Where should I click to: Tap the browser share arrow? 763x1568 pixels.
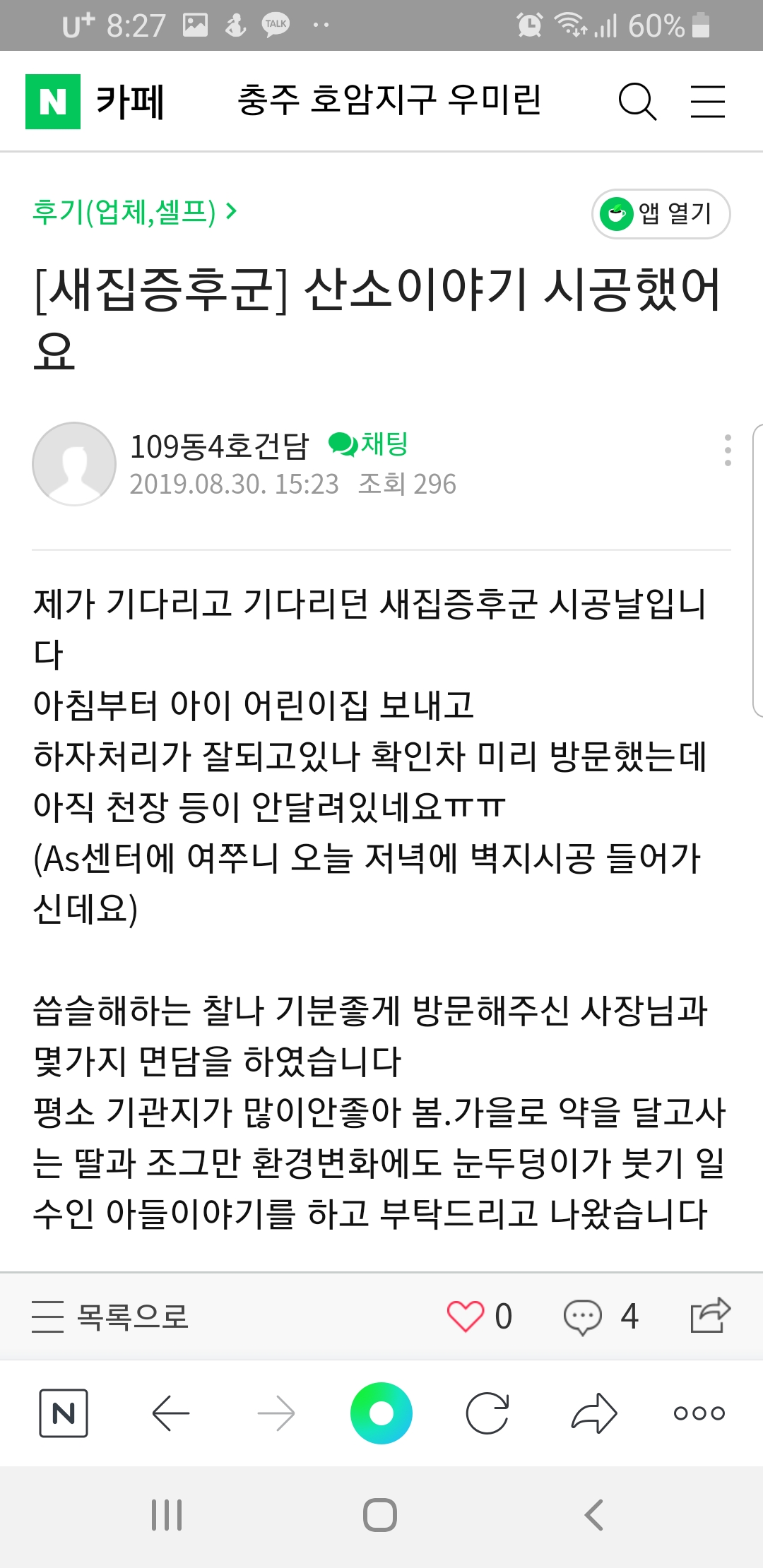(594, 1413)
